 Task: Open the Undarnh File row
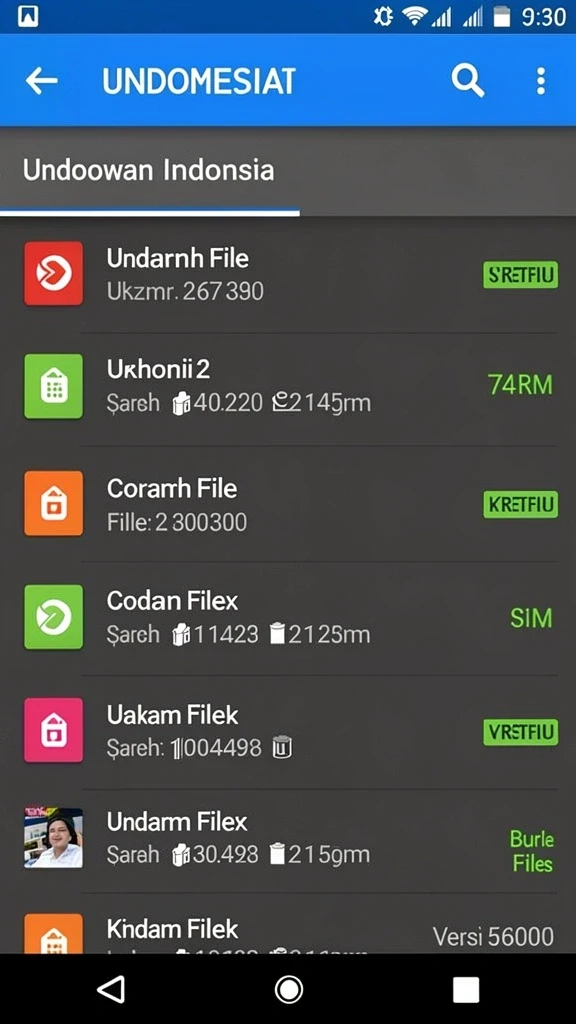click(288, 274)
